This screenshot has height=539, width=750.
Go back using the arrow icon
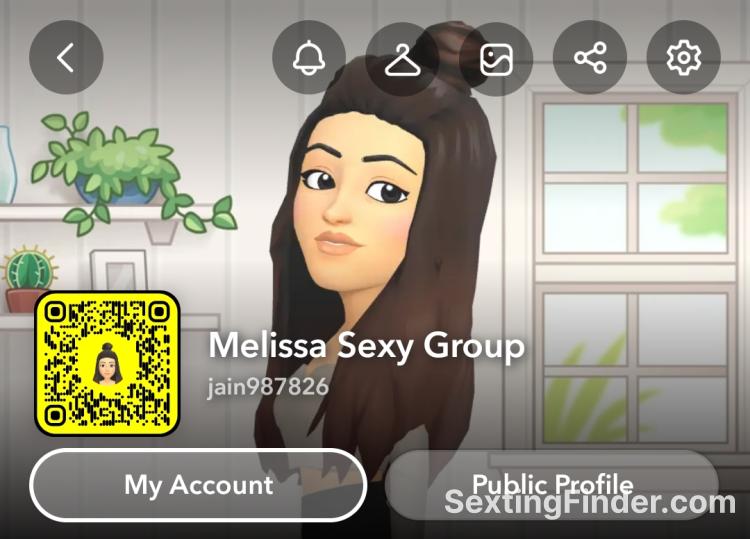coord(66,58)
